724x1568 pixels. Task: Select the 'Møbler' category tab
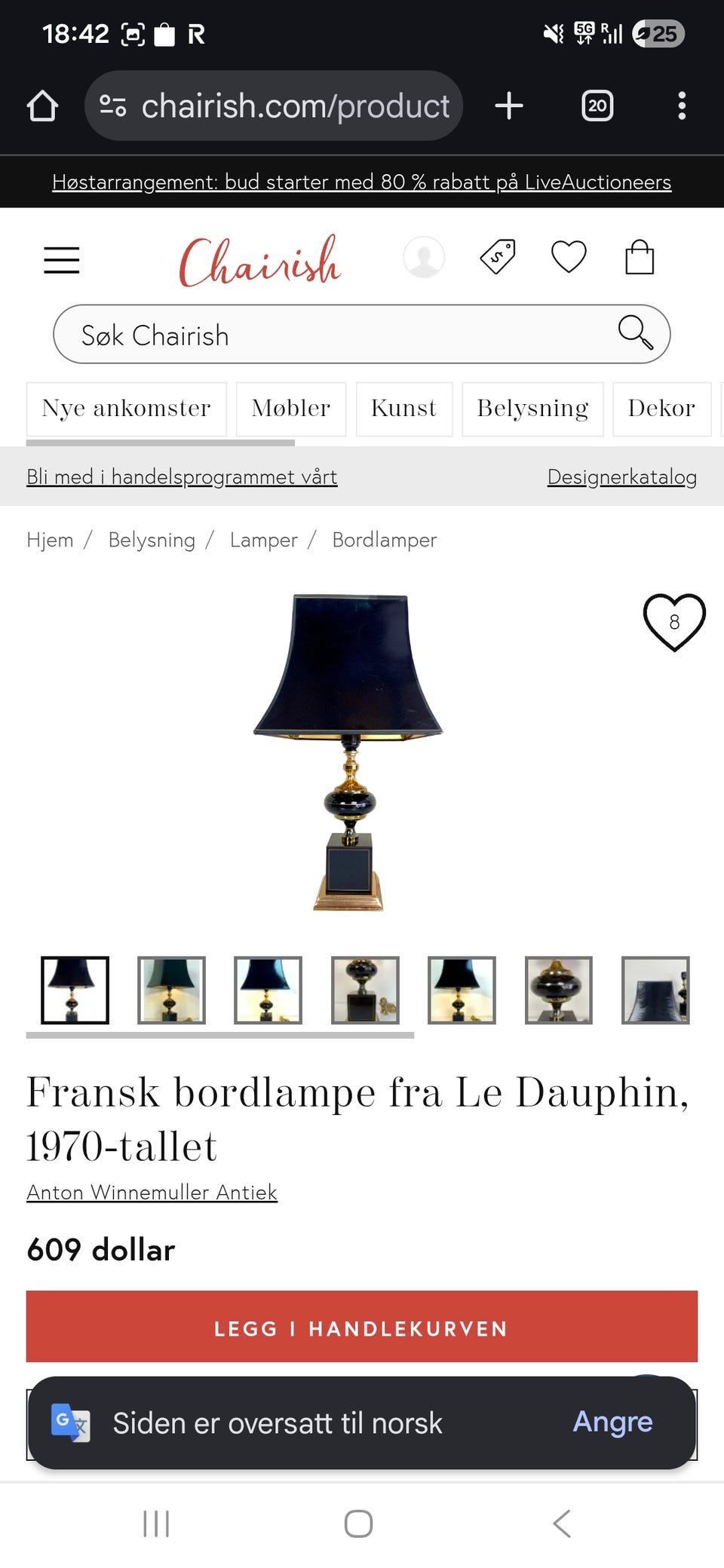point(290,409)
